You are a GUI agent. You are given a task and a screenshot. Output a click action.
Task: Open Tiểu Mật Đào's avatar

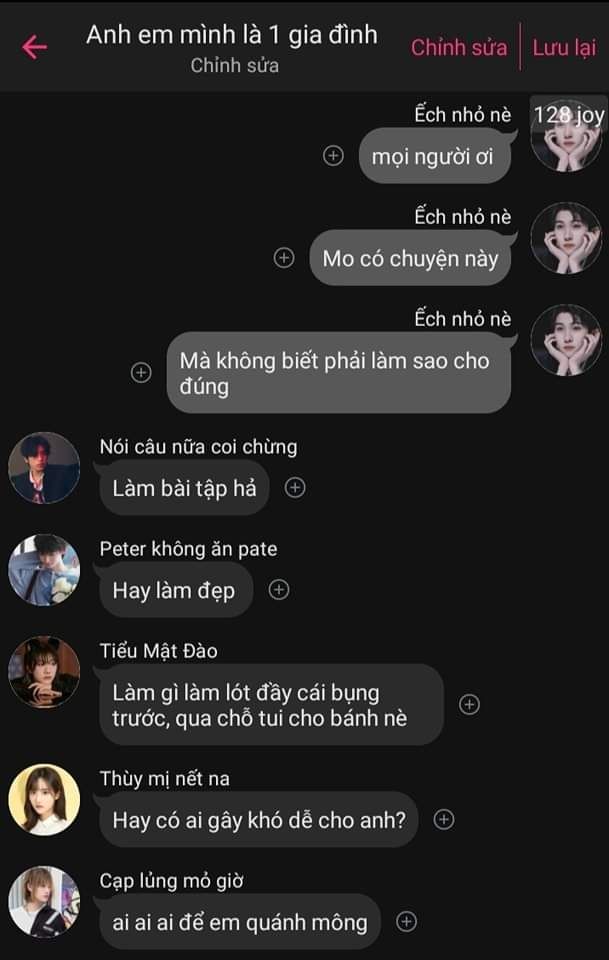44,672
